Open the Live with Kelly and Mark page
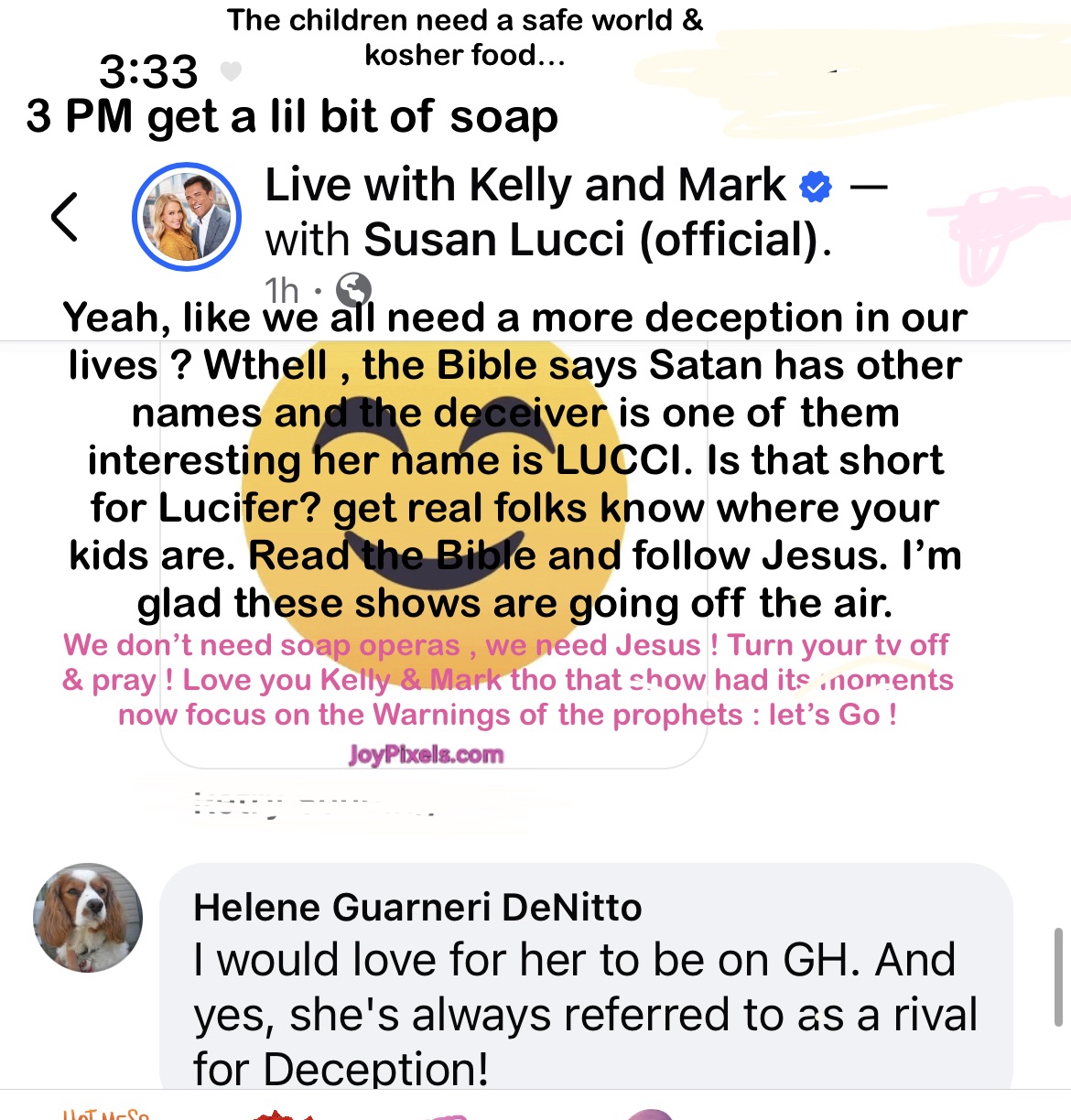The image size is (1071, 1120). 525,186
